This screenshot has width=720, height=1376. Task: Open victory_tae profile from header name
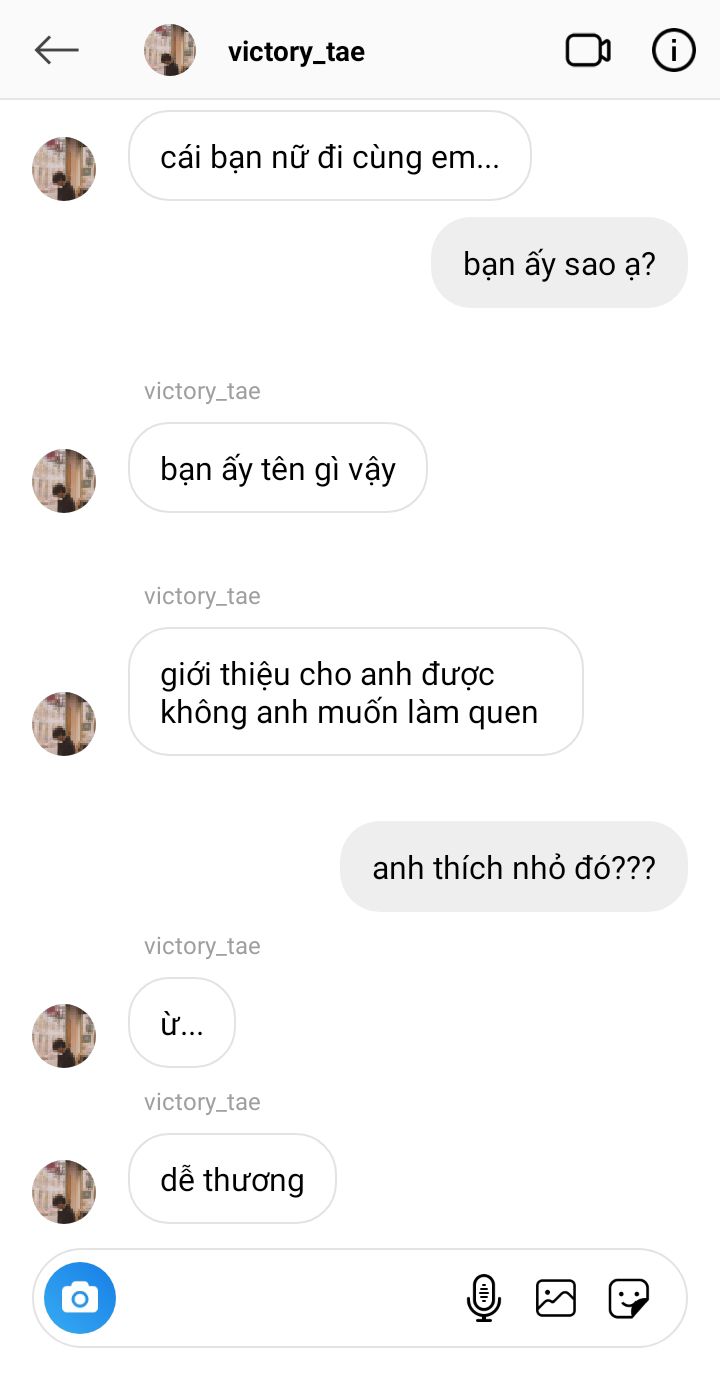(x=296, y=52)
